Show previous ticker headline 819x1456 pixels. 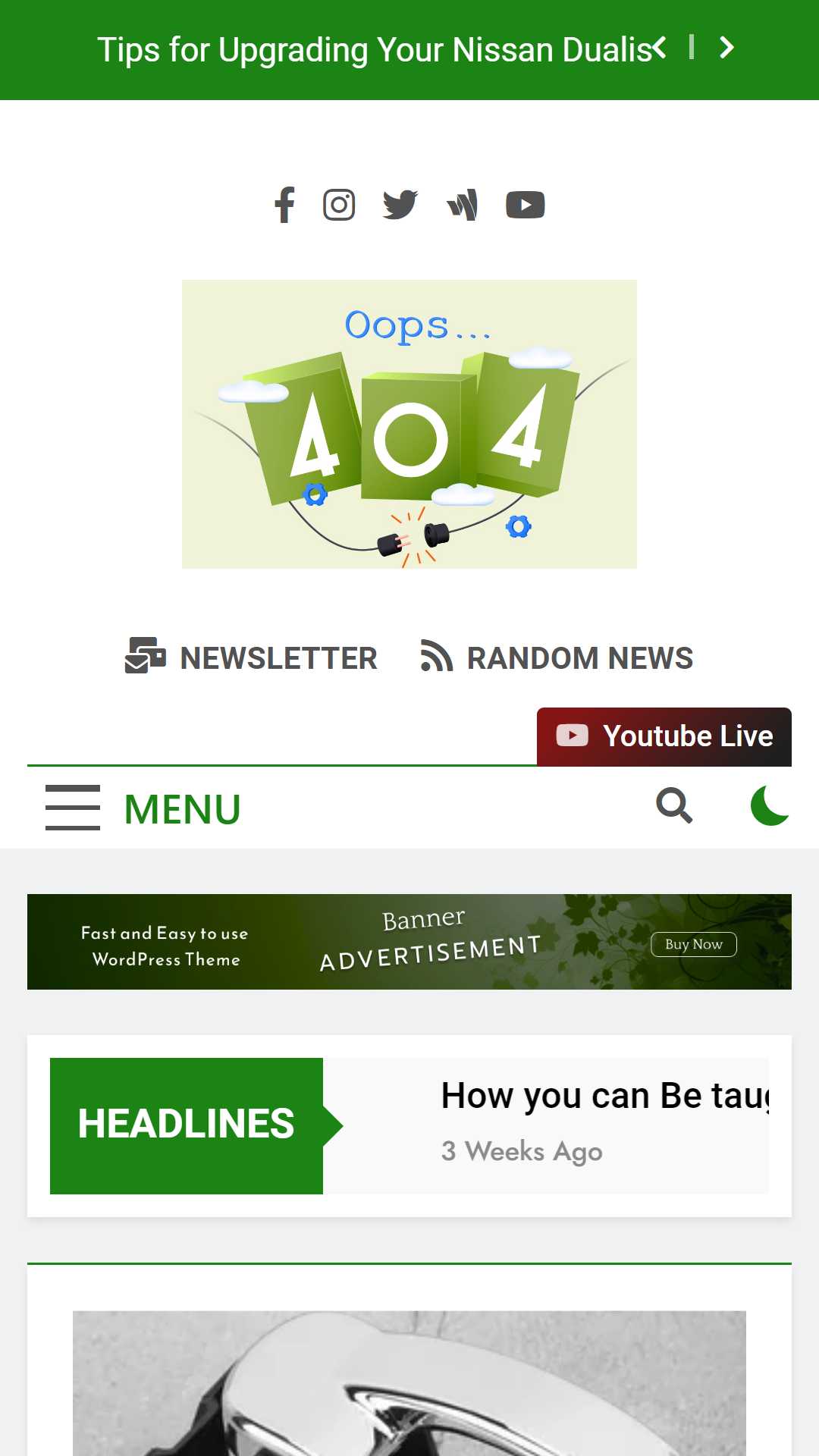(x=660, y=48)
